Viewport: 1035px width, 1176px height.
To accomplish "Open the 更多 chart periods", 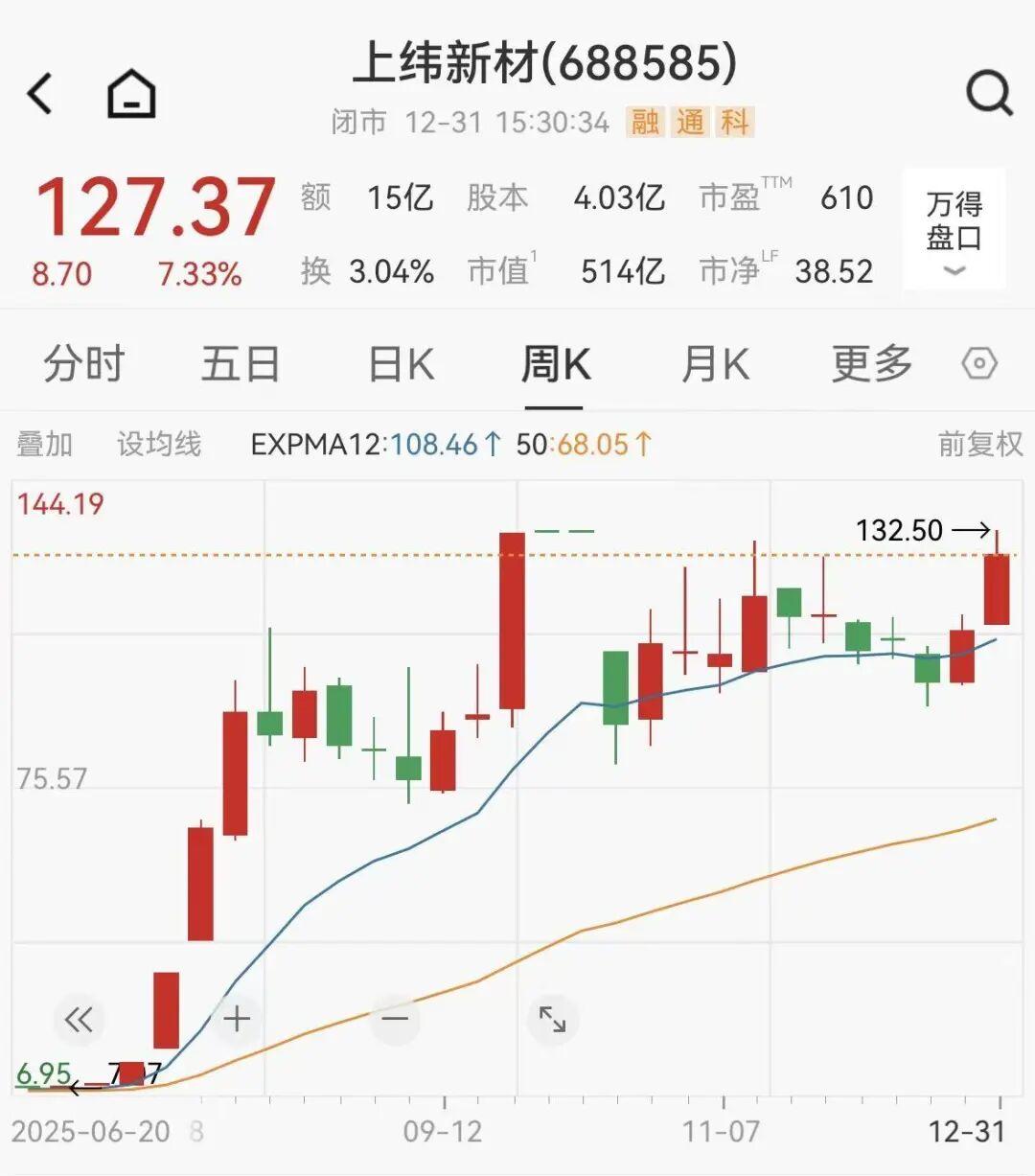I will [871, 364].
